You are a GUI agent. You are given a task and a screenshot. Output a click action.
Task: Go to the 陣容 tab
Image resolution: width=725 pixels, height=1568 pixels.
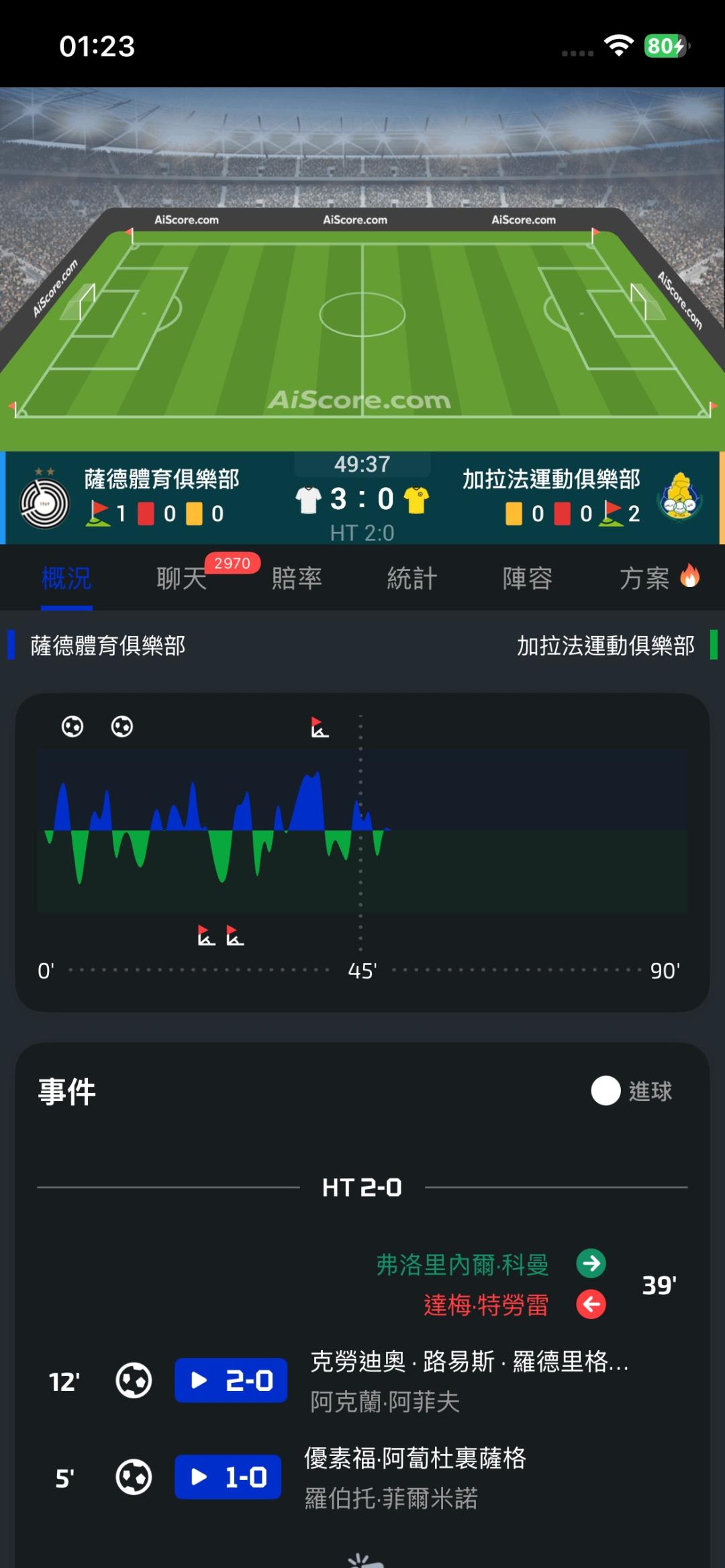click(528, 578)
